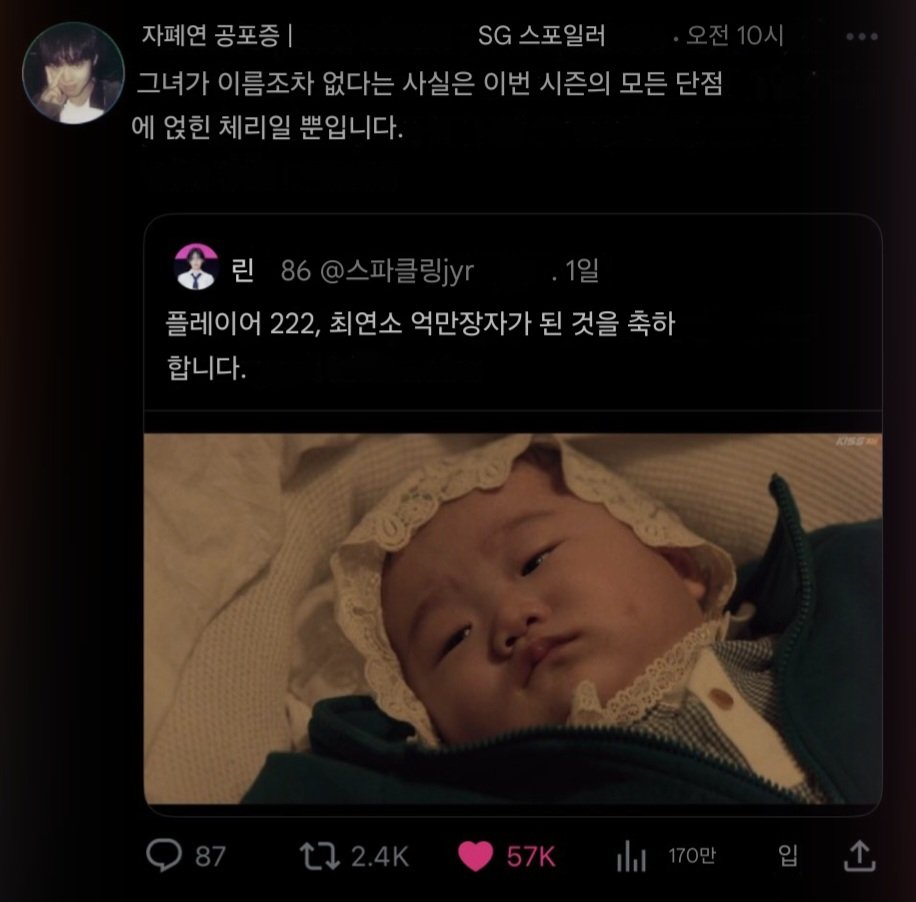Retweet the post with 2.4K reposts
This screenshot has width=916, height=902.
coord(319,855)
